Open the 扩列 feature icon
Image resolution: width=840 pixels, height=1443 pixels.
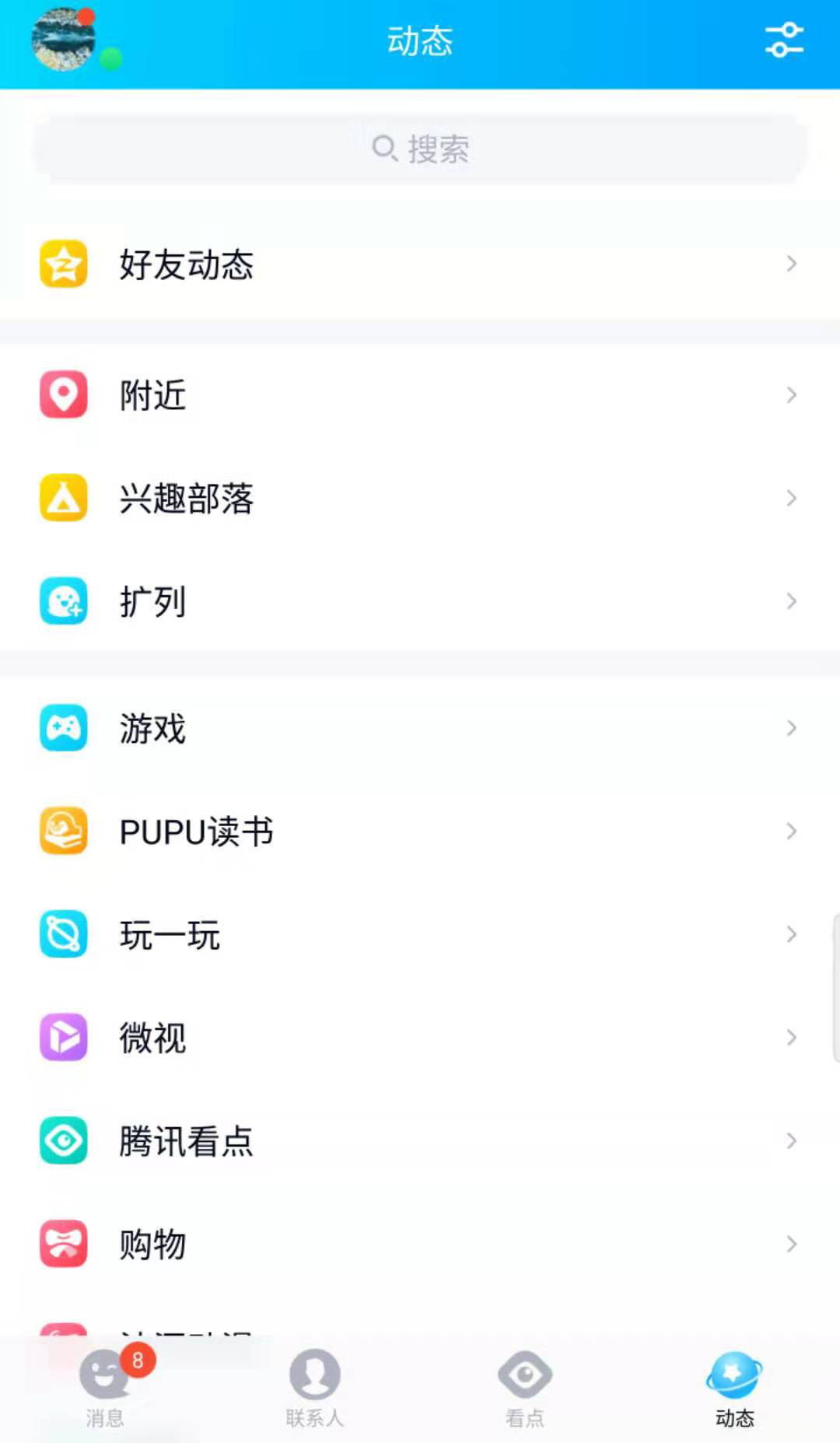coord(63,601)
